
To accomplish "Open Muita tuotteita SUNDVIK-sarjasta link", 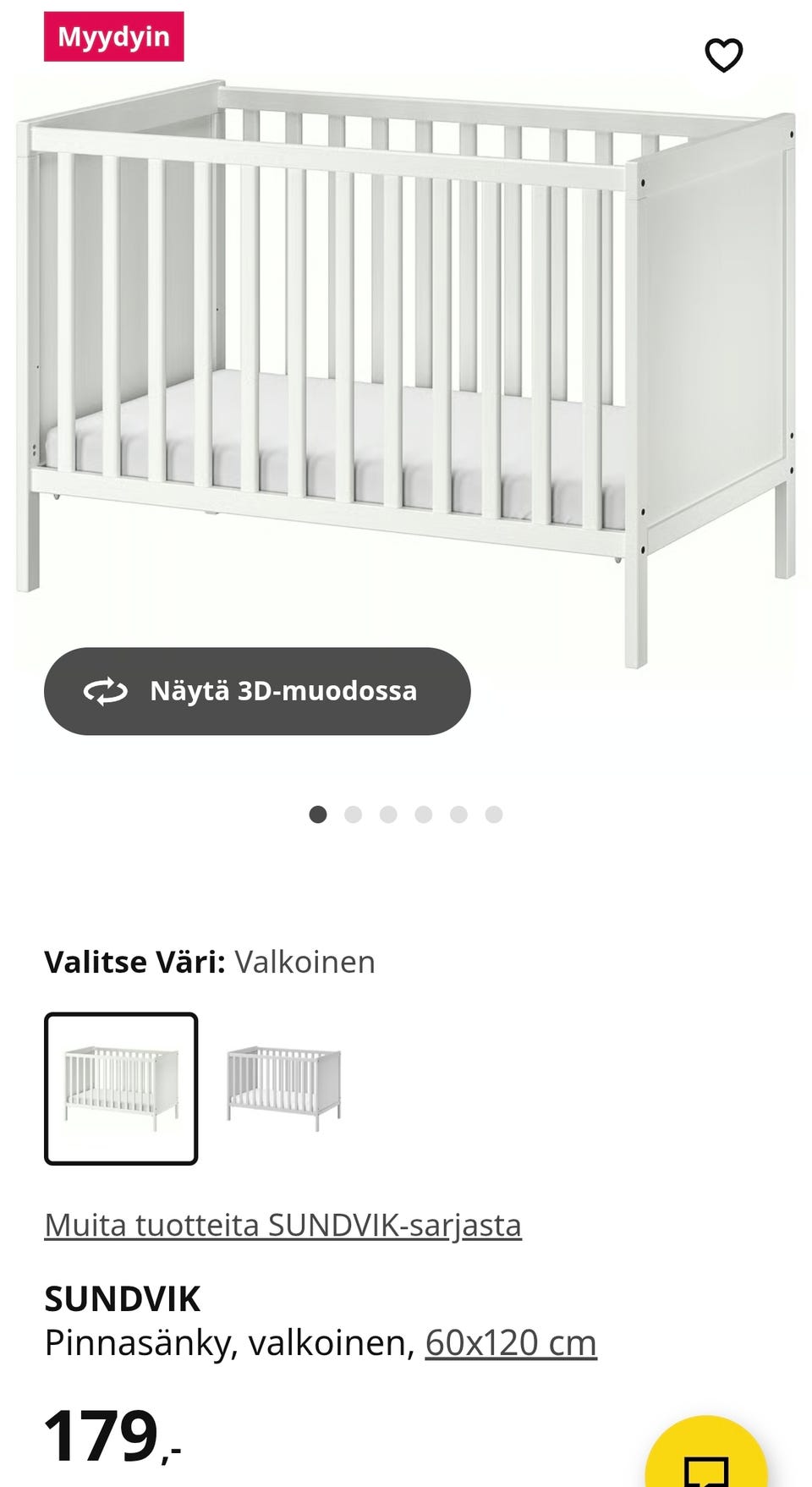I will 283,1223.
